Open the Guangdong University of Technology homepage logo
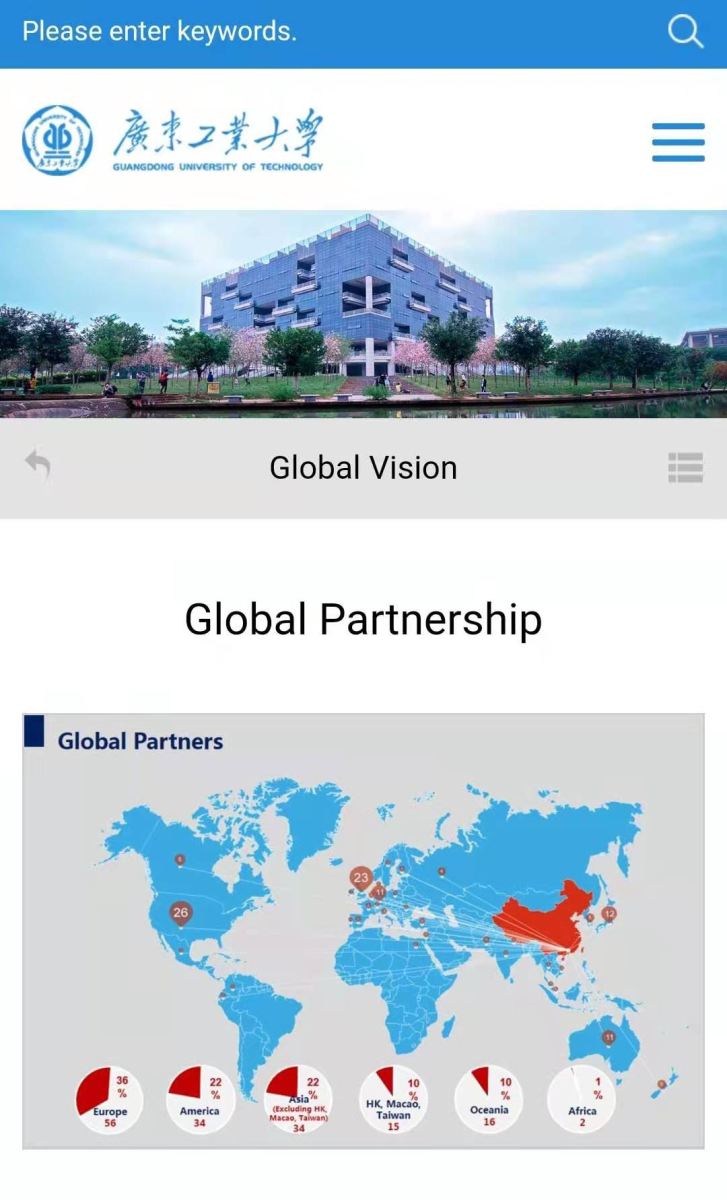The width and height of the screenshot is (727, 1200). 173,140
